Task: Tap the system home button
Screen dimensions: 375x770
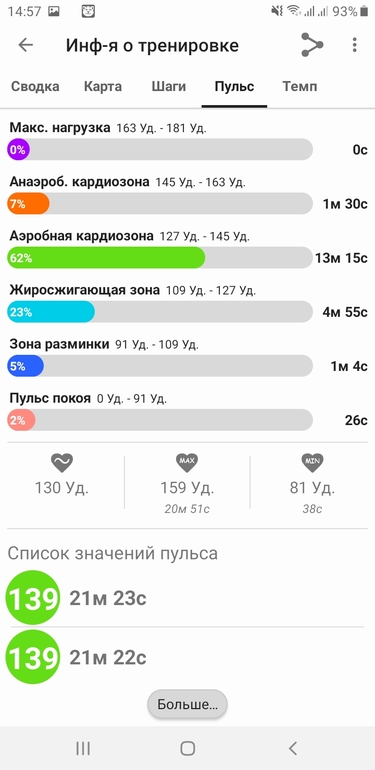Action: pos(188,748)
